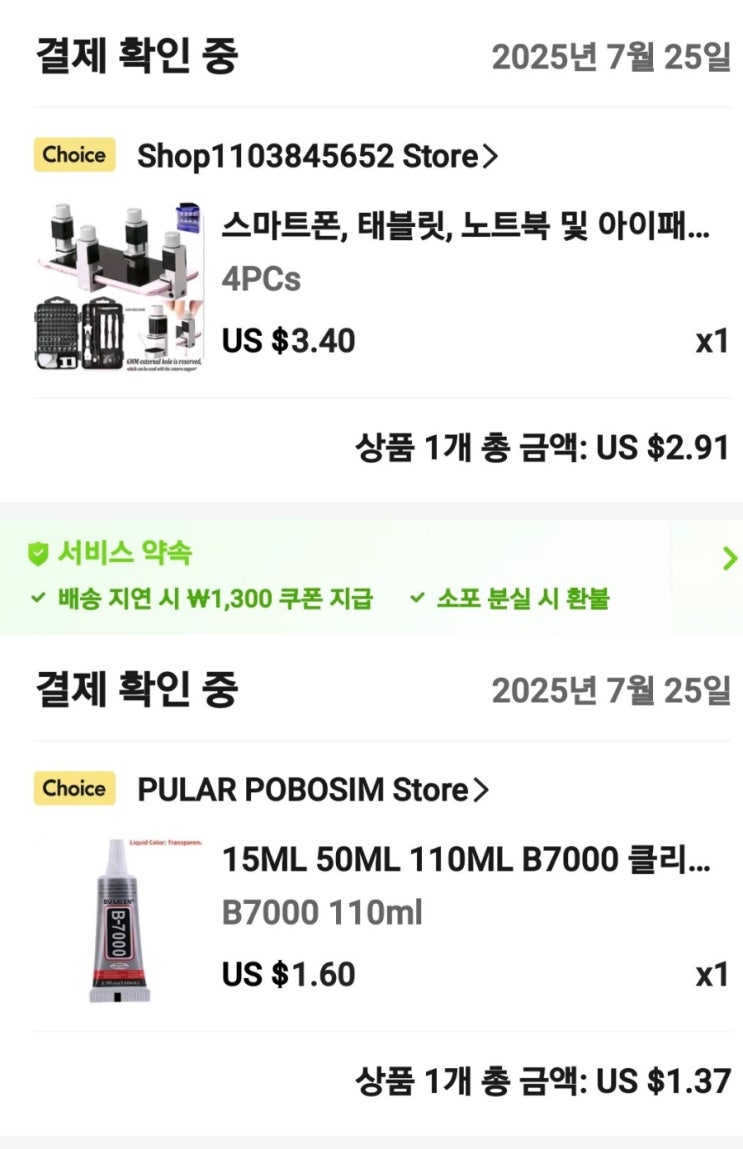Expand the 서비스 약속 service promise banner

pos(729,559)
